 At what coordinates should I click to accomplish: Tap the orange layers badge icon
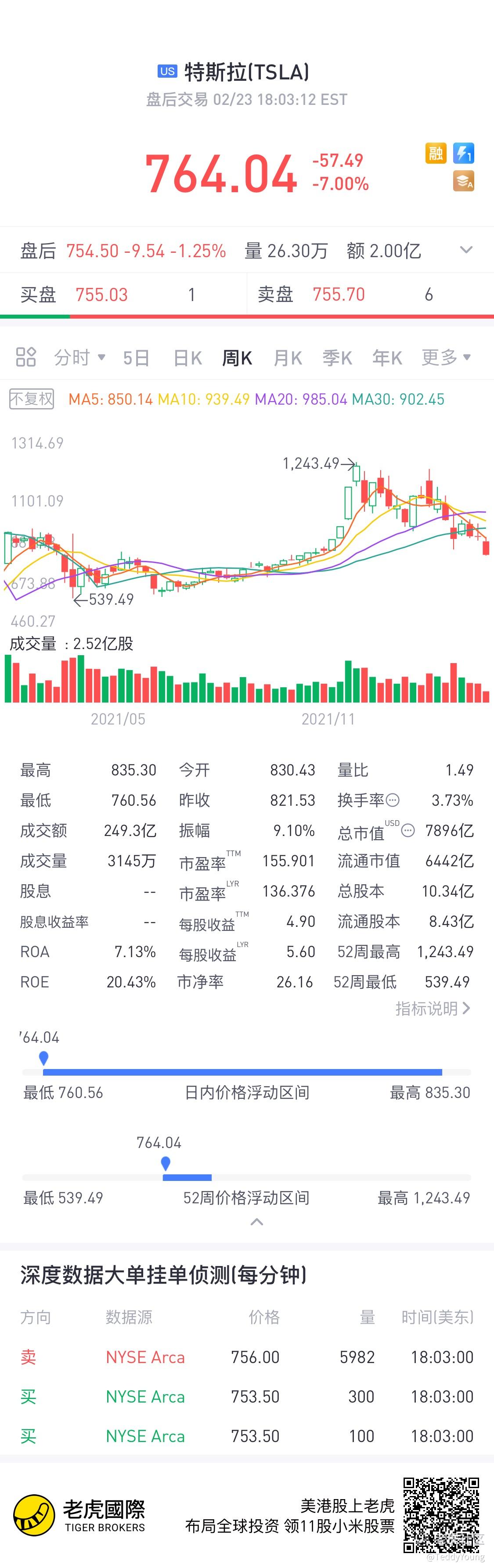coord(464,181)
